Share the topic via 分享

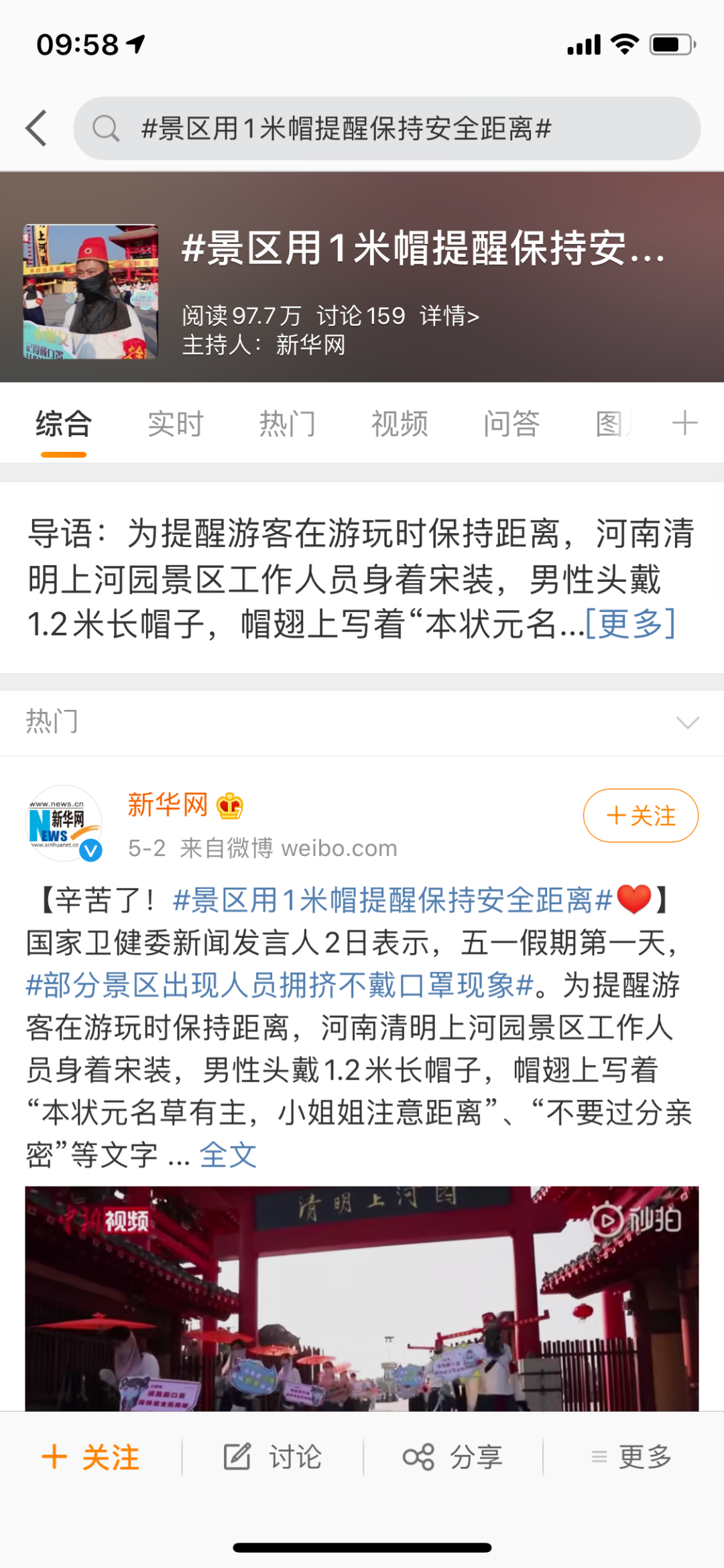click(x=452, y=1457)
